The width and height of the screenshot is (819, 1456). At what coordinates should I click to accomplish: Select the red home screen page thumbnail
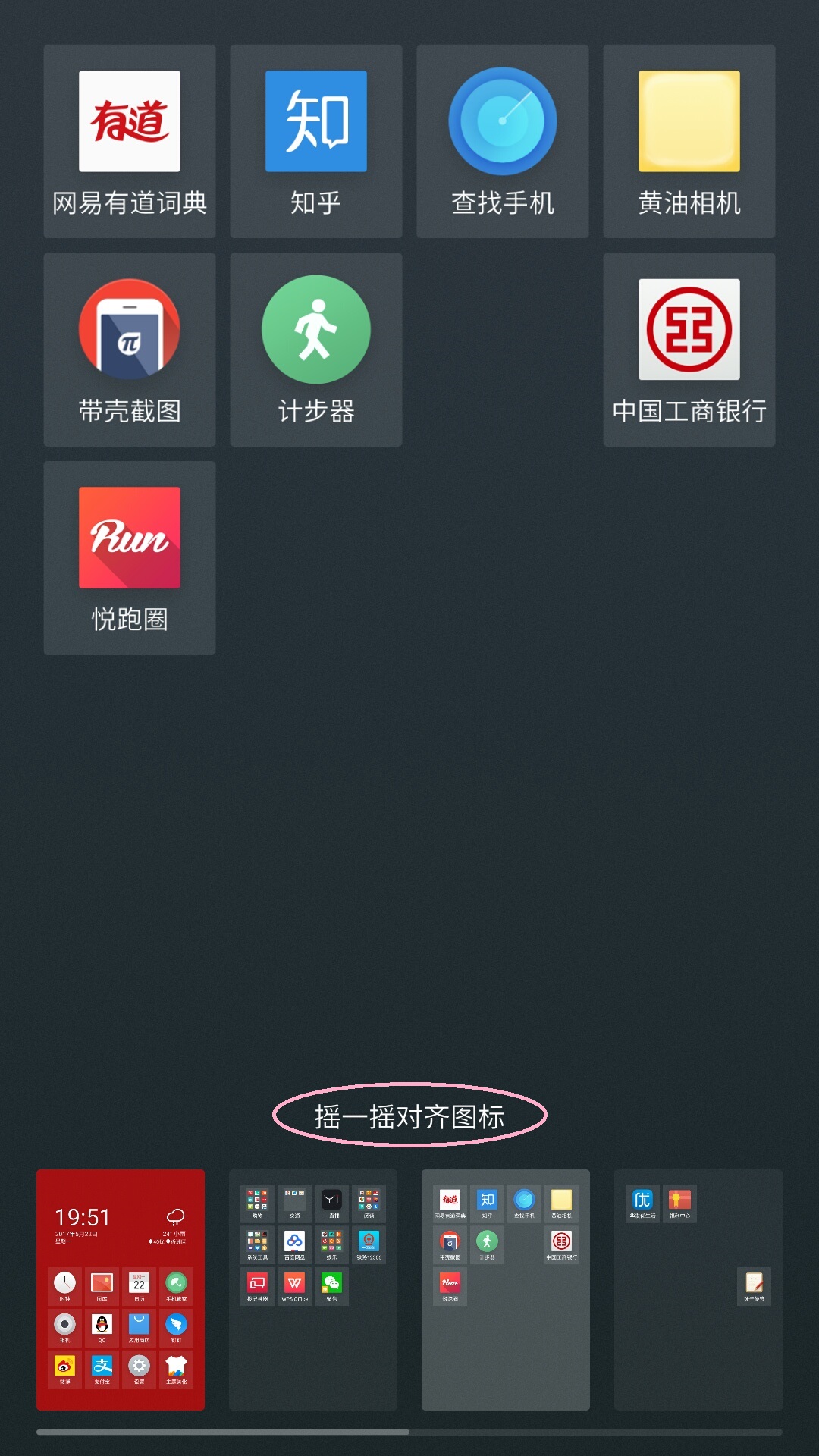121,1289
